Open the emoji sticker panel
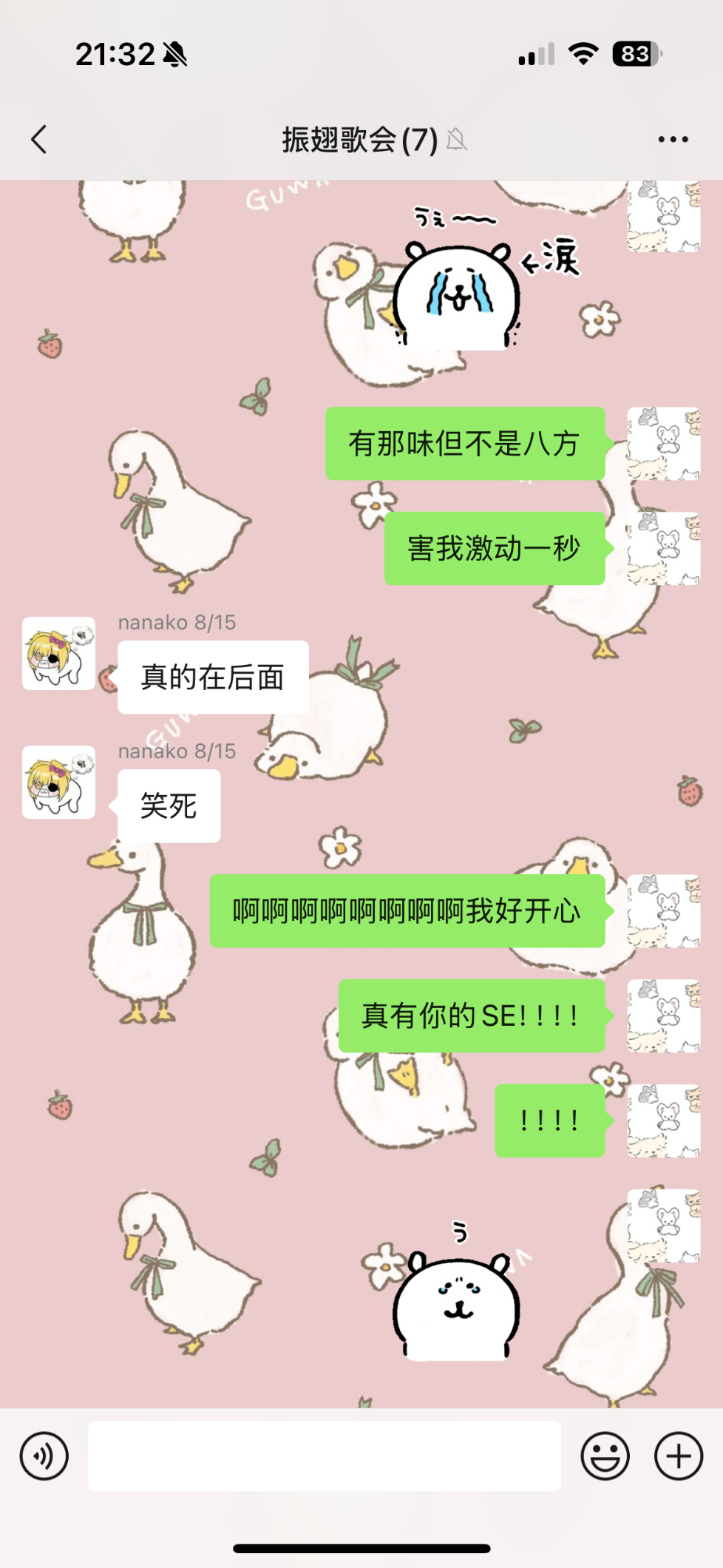Viewport: 723px width, 1568px height. (605, 1456)
